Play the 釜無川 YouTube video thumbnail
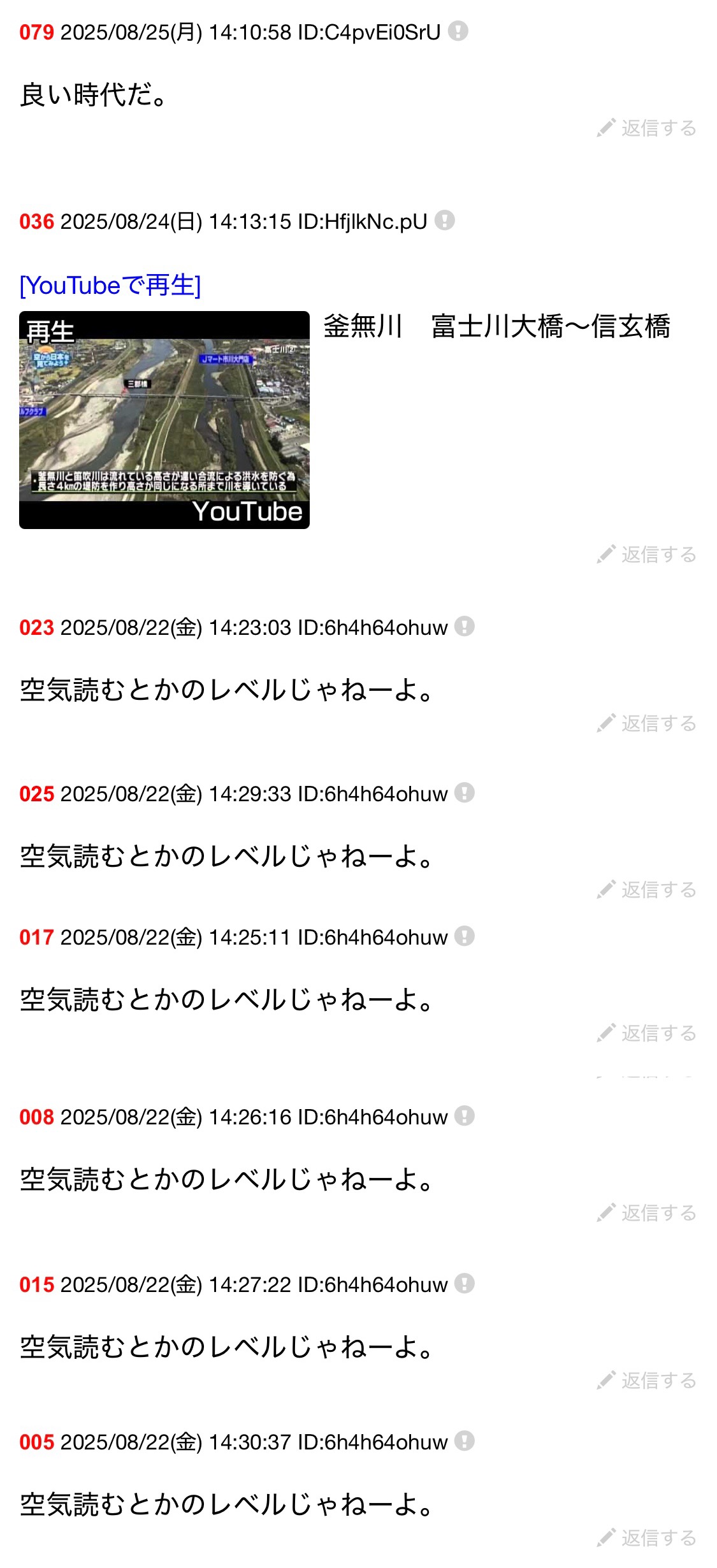717x1568 pixels. point(164,420)
